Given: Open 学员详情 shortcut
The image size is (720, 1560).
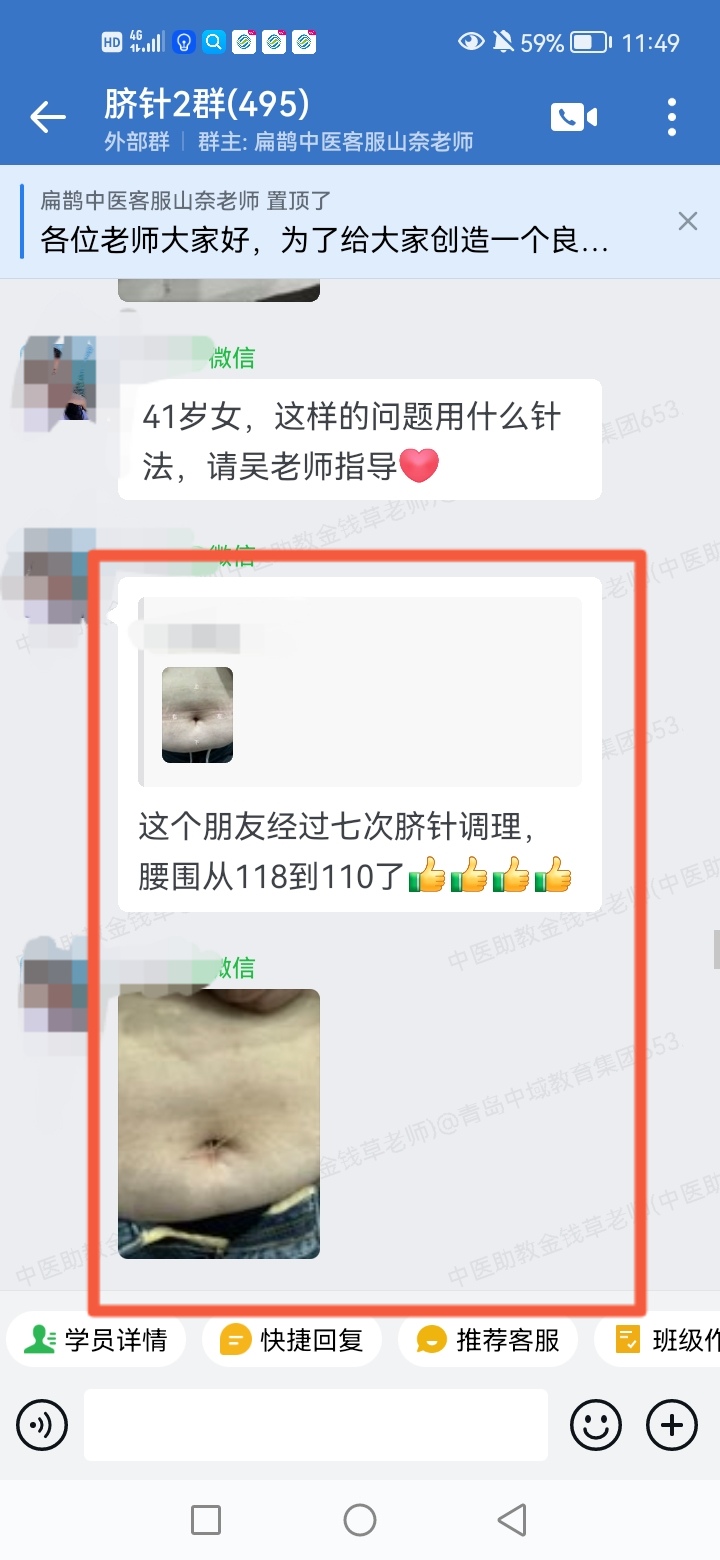Looking at the screenshot, I should 97,1340.
